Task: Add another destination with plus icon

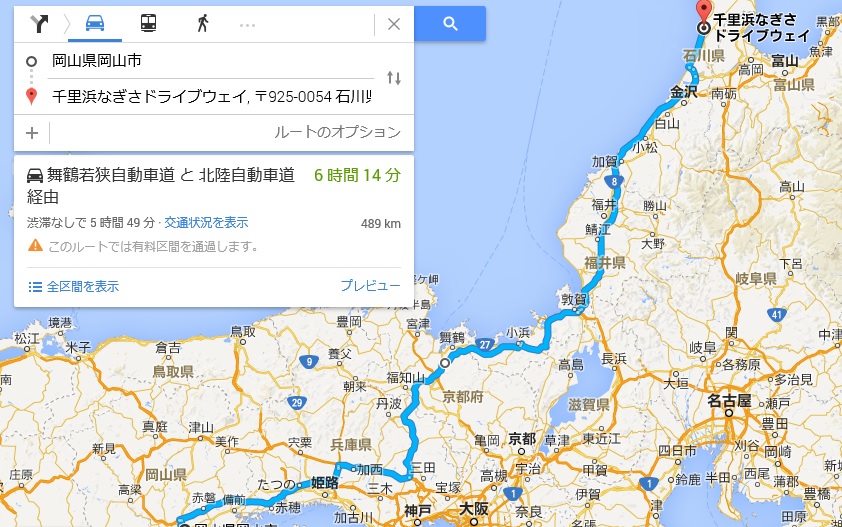Action: click(x=32, y=132)
